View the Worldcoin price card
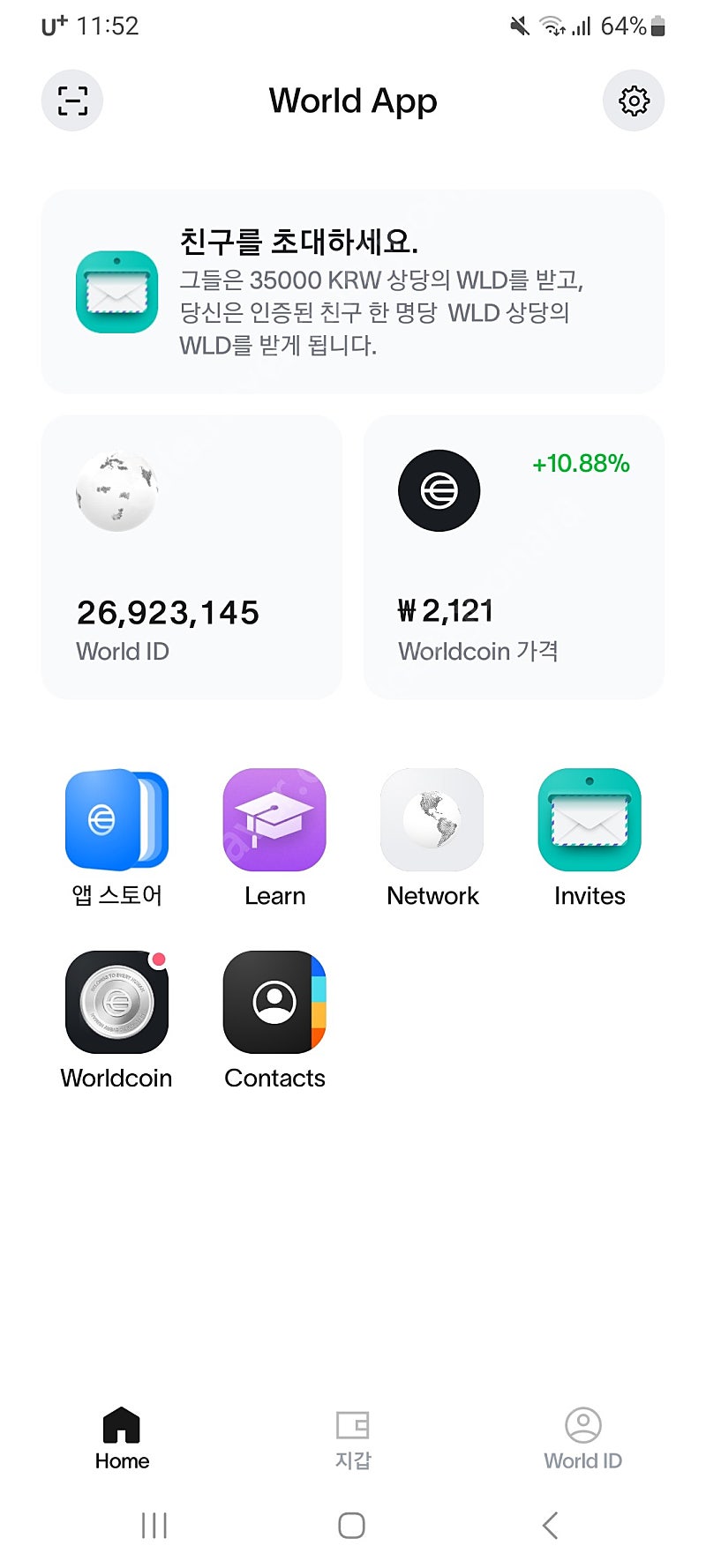Screen dimensions: 706x1568 coord(514,557)
